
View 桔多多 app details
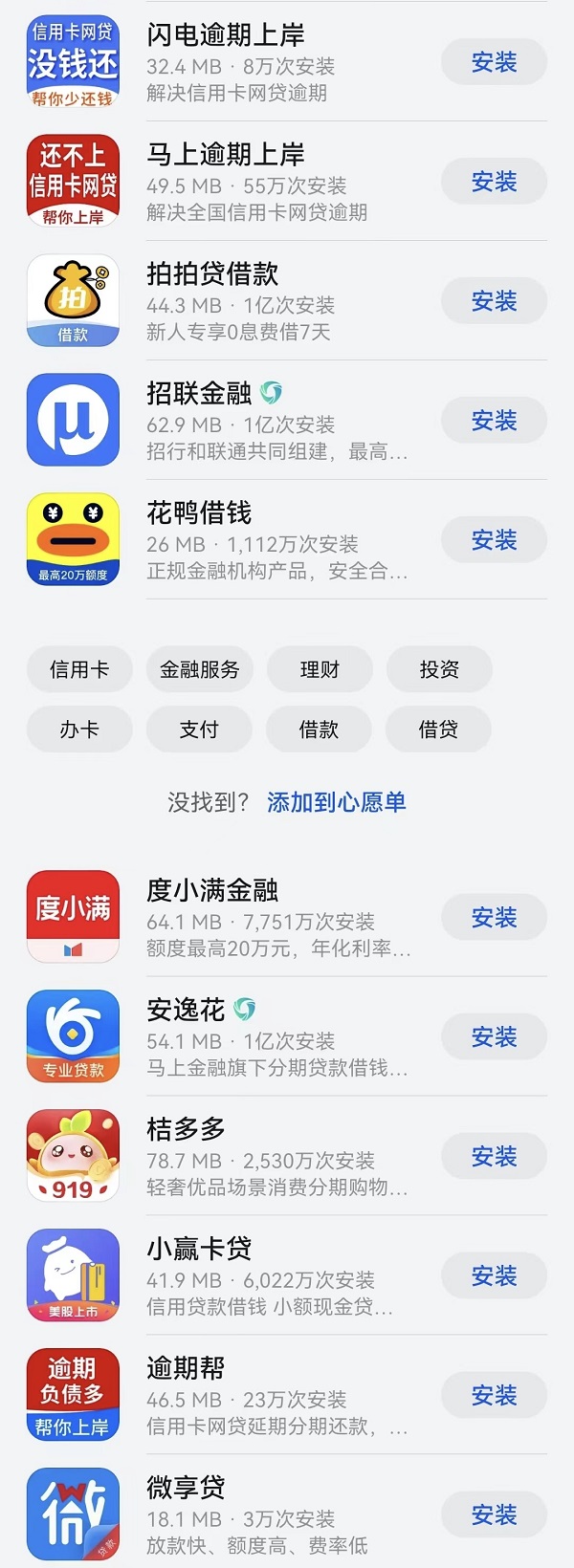point(277,1157)
